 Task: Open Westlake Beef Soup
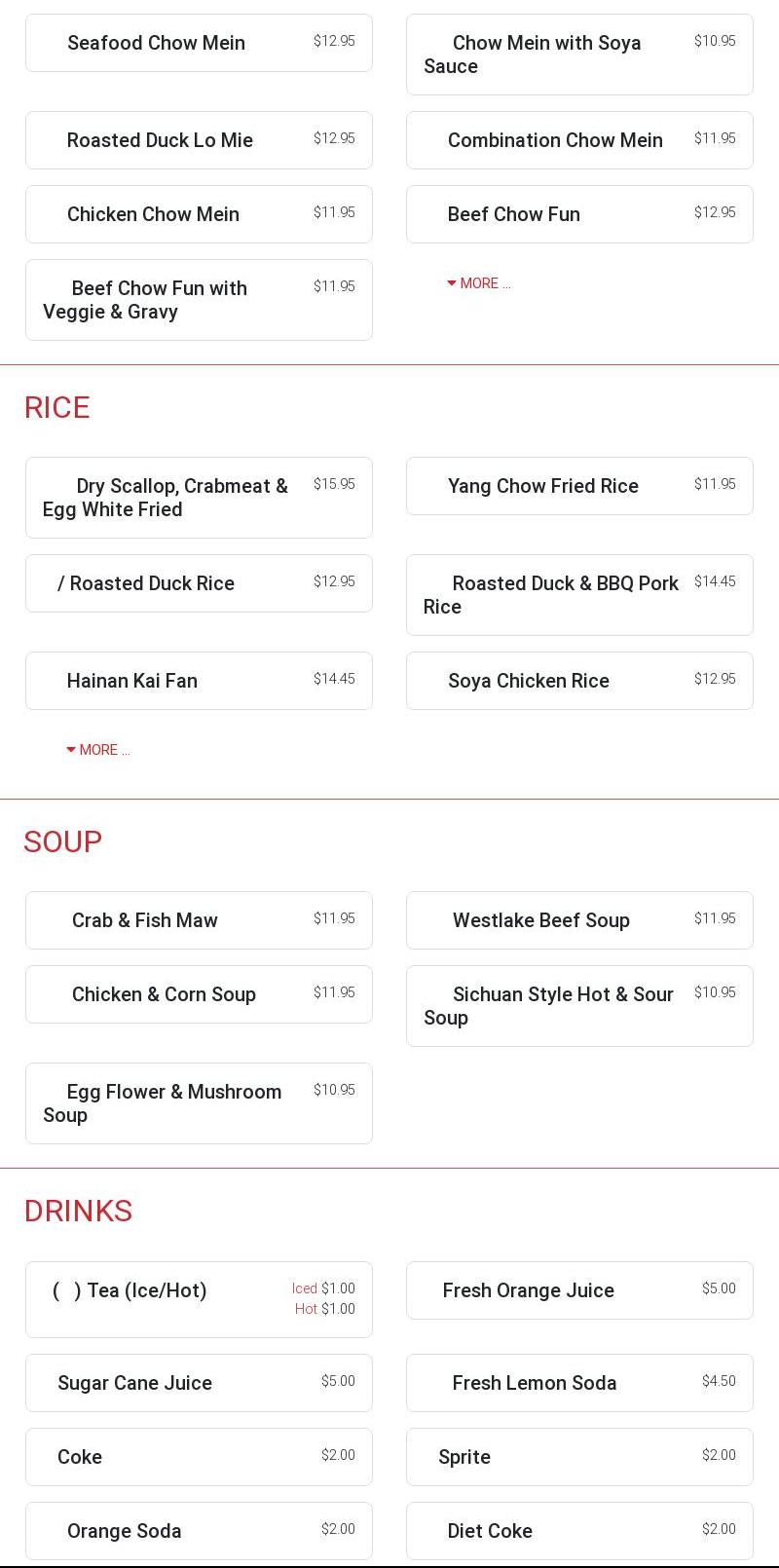[579, 920]
